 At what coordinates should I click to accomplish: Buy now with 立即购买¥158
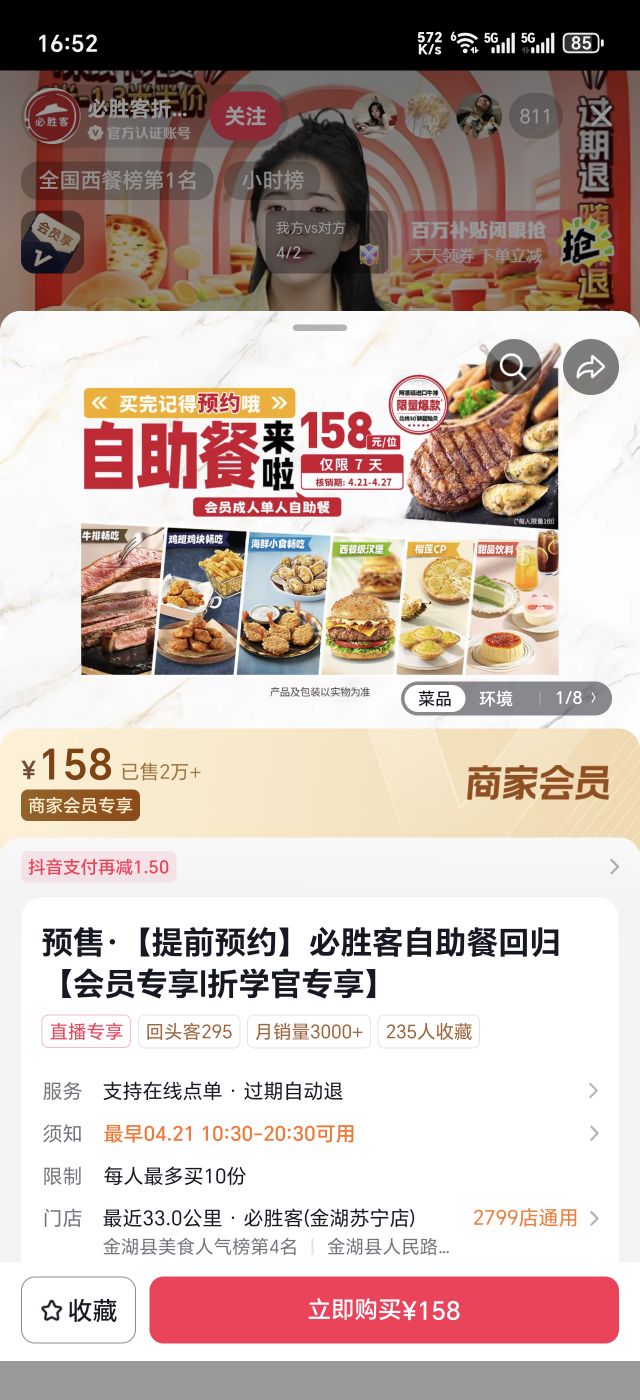click(384, 1310)
